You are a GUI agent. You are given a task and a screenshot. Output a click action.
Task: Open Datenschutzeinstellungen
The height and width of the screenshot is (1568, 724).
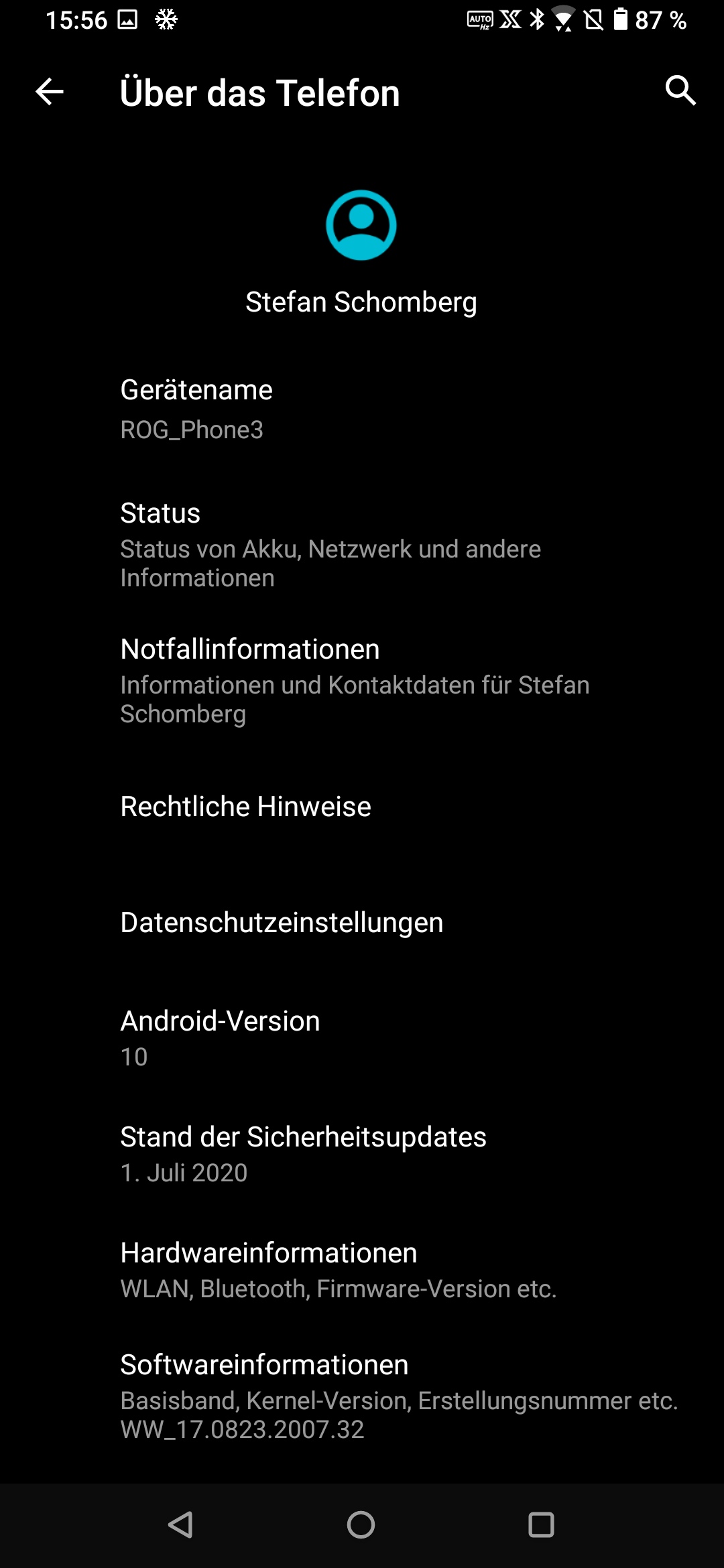[x=362, y=923]
